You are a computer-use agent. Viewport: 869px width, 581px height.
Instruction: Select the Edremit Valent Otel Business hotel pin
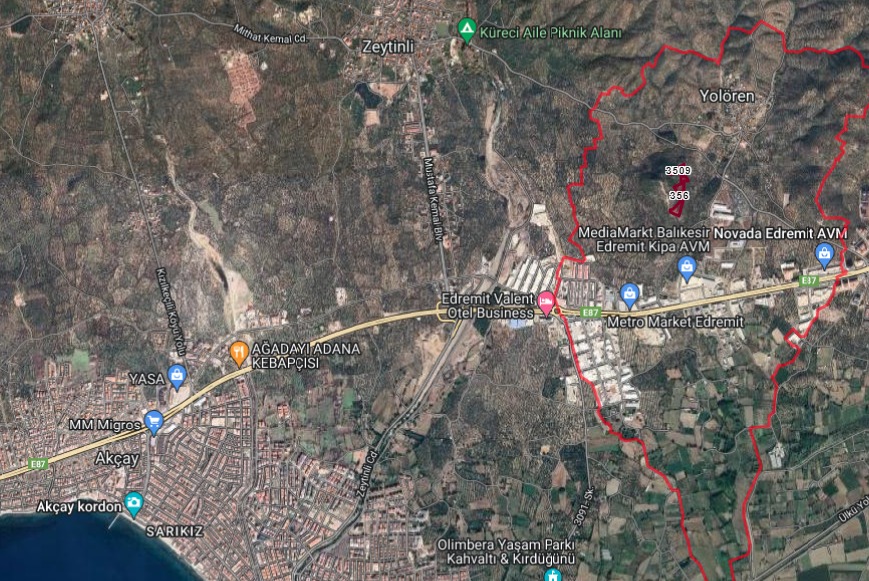(x=546, y=302)
